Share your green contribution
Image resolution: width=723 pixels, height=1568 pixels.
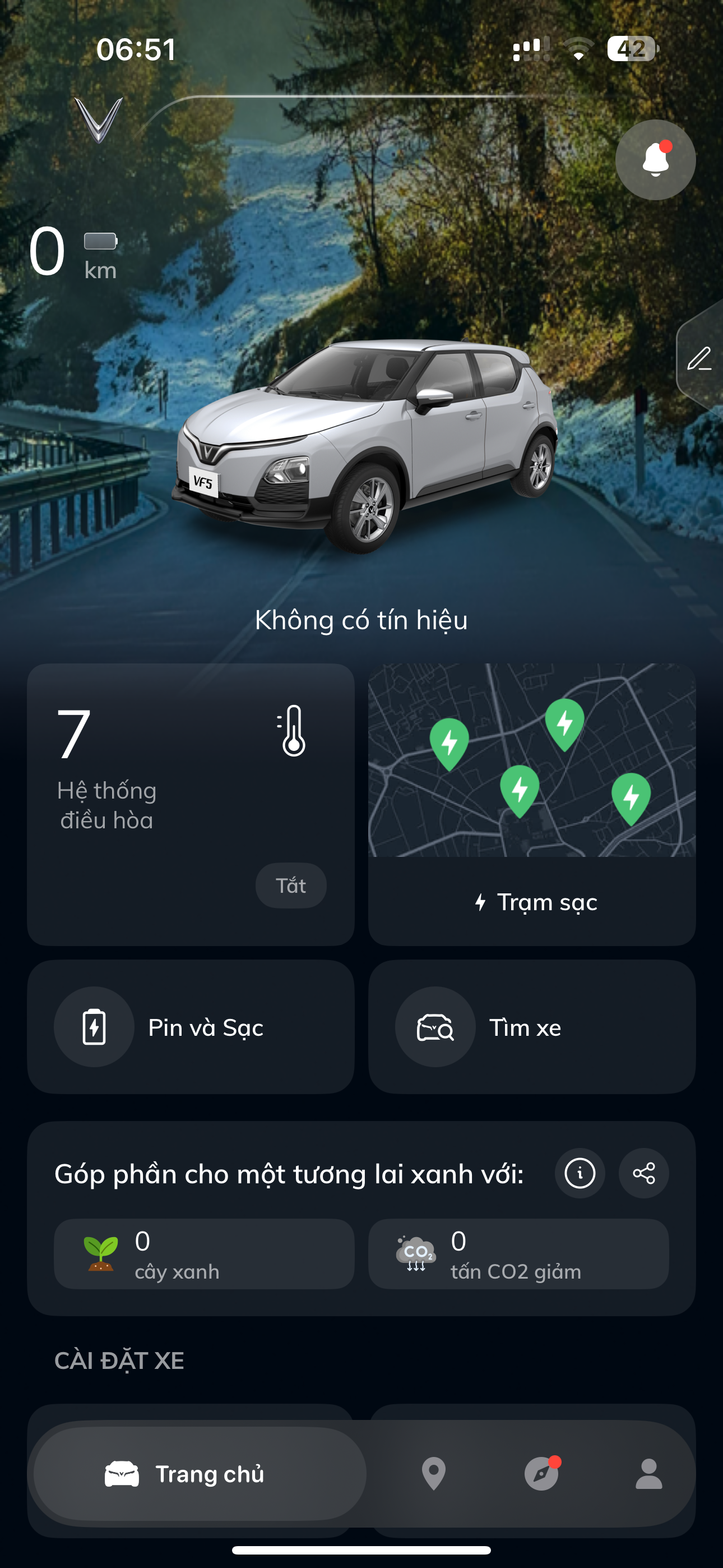(643, 1173)
